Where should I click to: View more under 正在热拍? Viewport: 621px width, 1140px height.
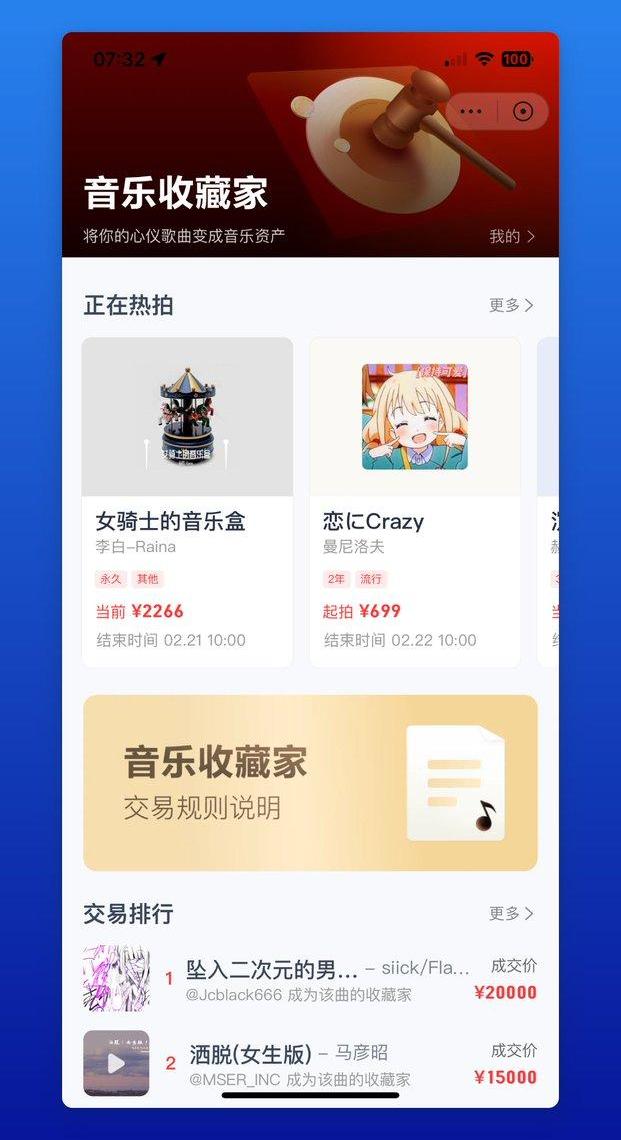click(511, 305)
